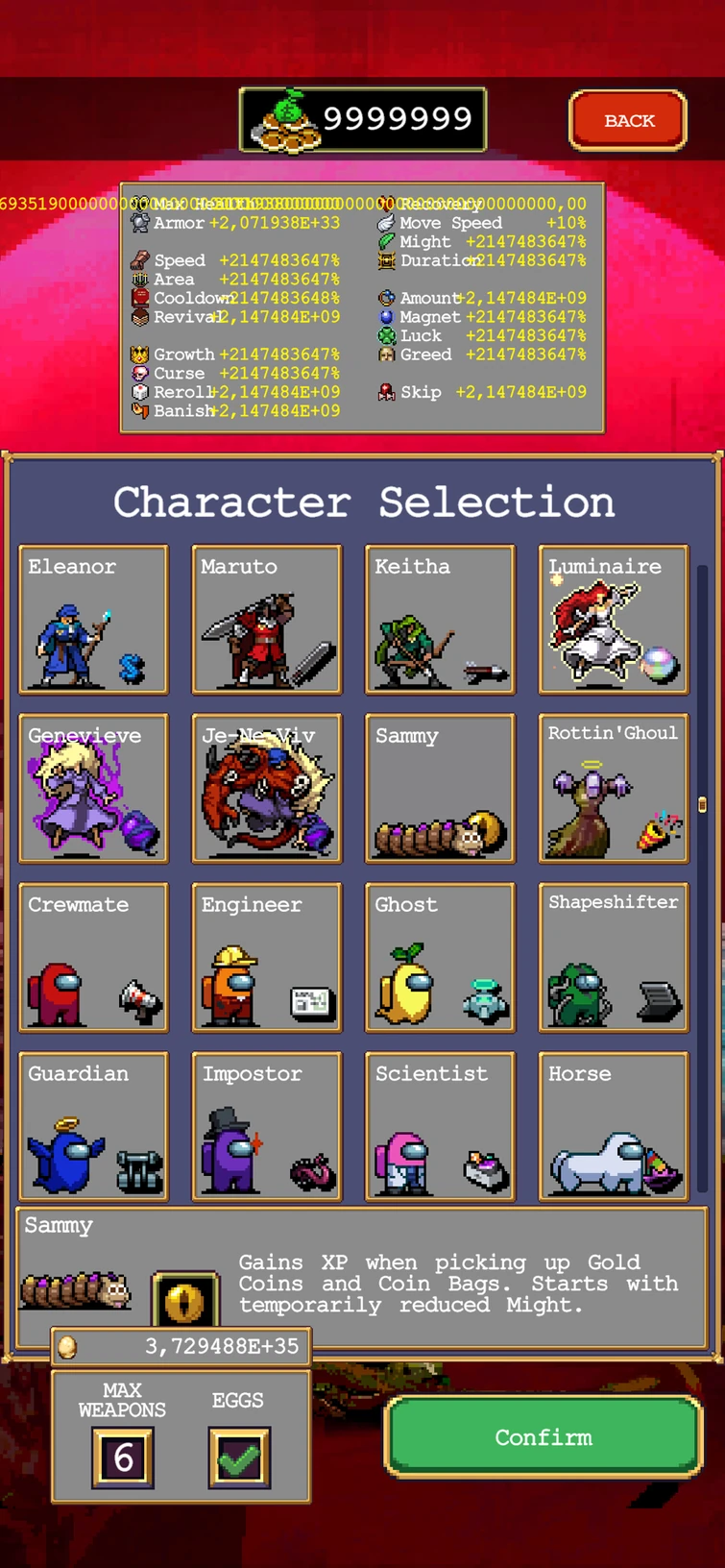Select Genevieve character tile

[93, 788]
